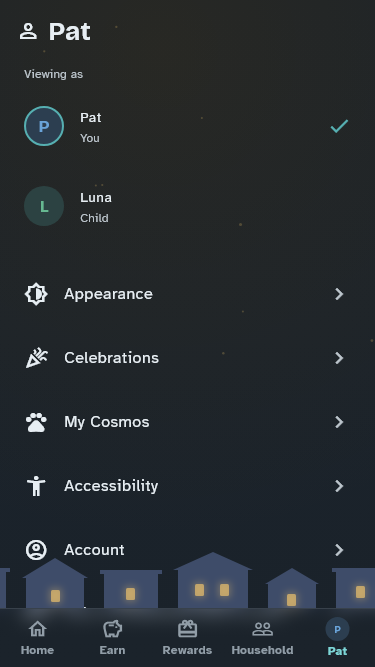Viewport: 375px width, 667px height.
Task: Open Celebrations settings
Action: [188, 358]
